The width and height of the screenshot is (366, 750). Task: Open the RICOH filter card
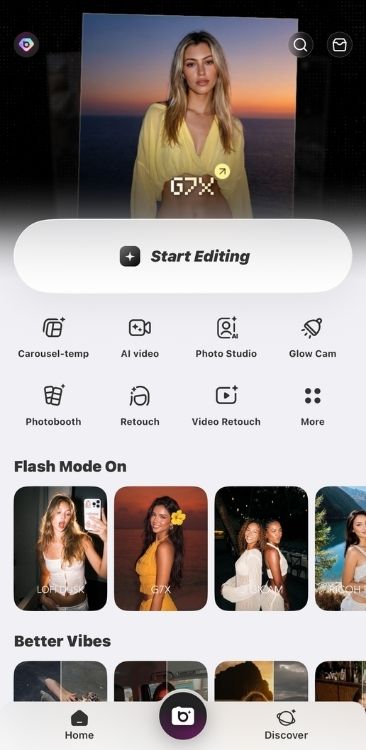341,548
